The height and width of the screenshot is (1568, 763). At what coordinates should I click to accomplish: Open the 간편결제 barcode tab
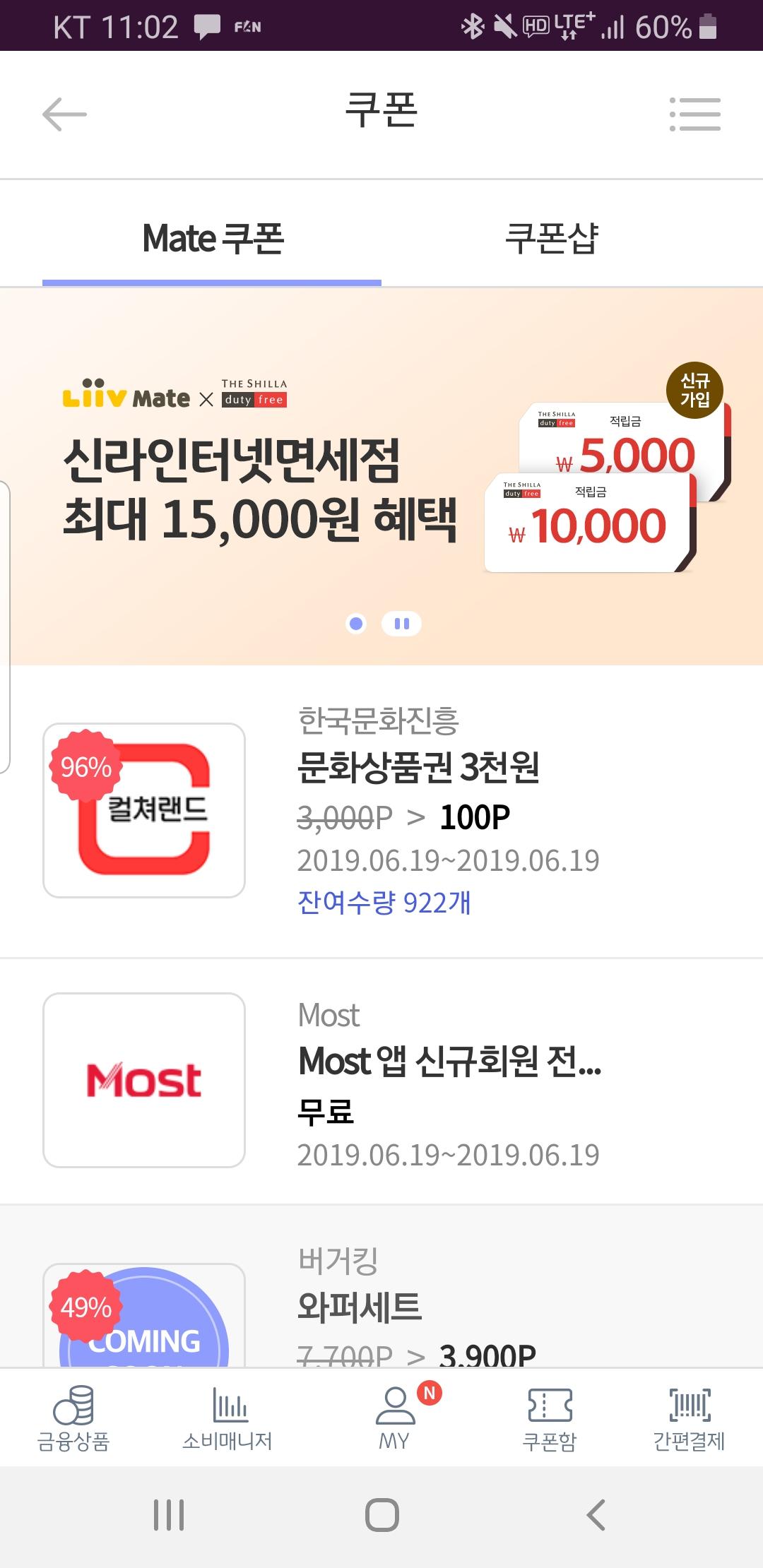pyautogui.click(x=689, y=1418)
